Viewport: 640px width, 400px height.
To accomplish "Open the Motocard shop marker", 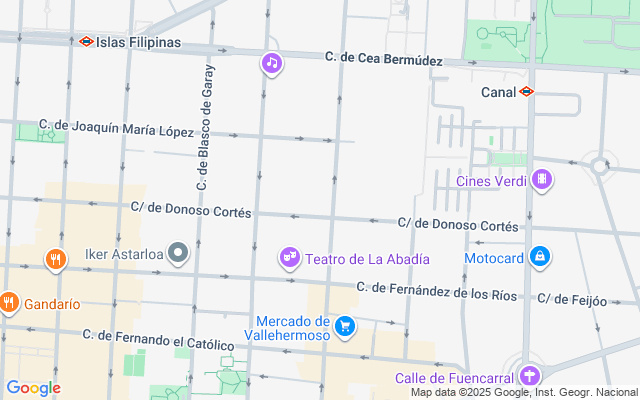I will [540, 257].
